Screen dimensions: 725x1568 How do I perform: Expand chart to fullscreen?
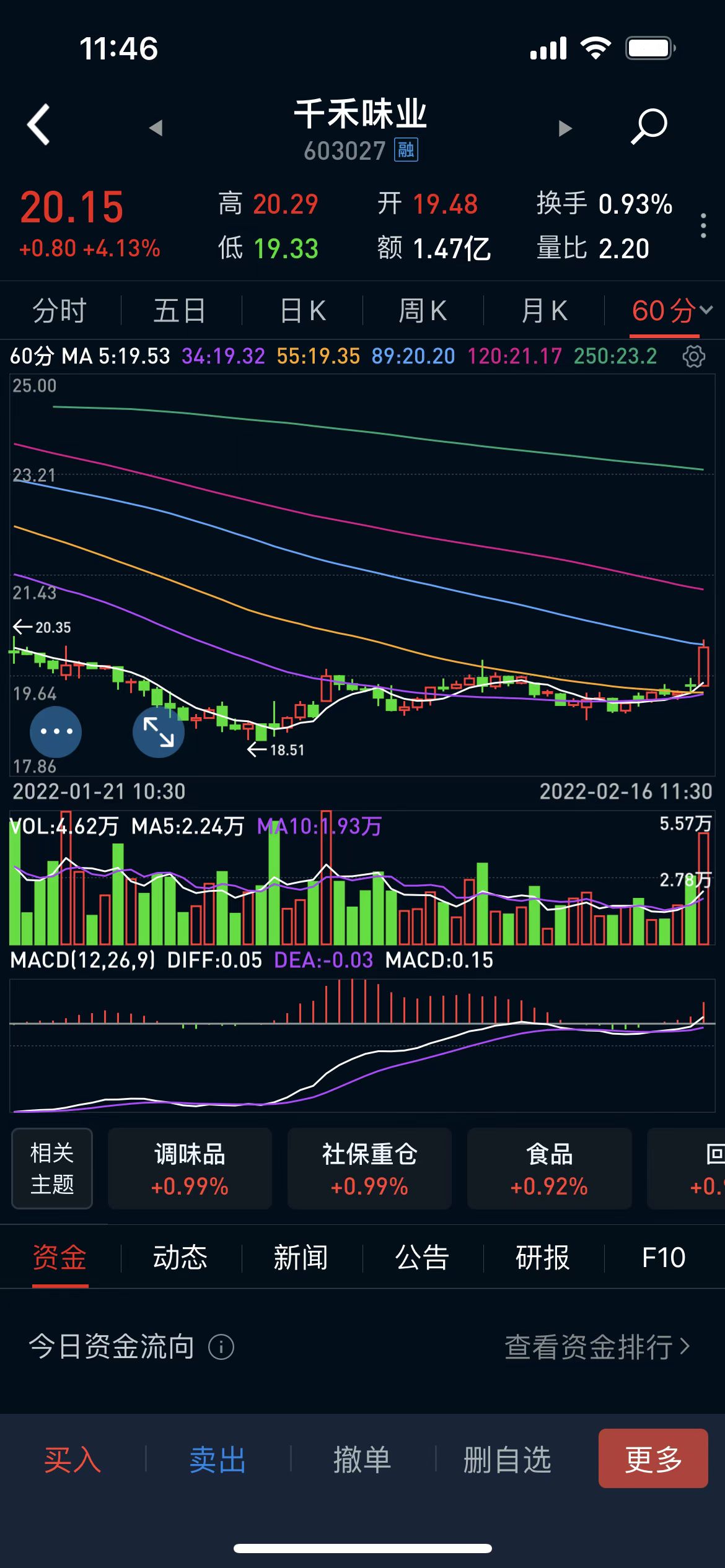[159, 731]
